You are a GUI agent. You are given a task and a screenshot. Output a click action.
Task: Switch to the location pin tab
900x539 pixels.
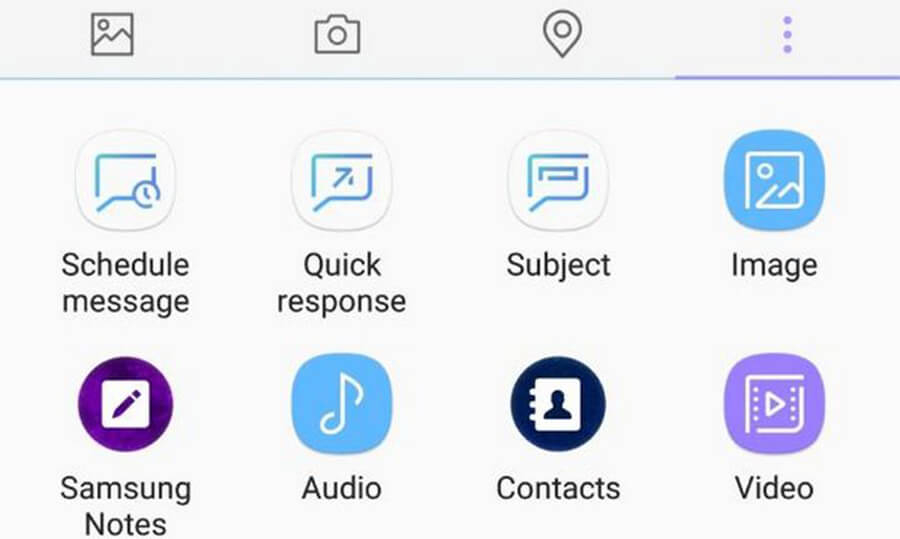[562, 35]
